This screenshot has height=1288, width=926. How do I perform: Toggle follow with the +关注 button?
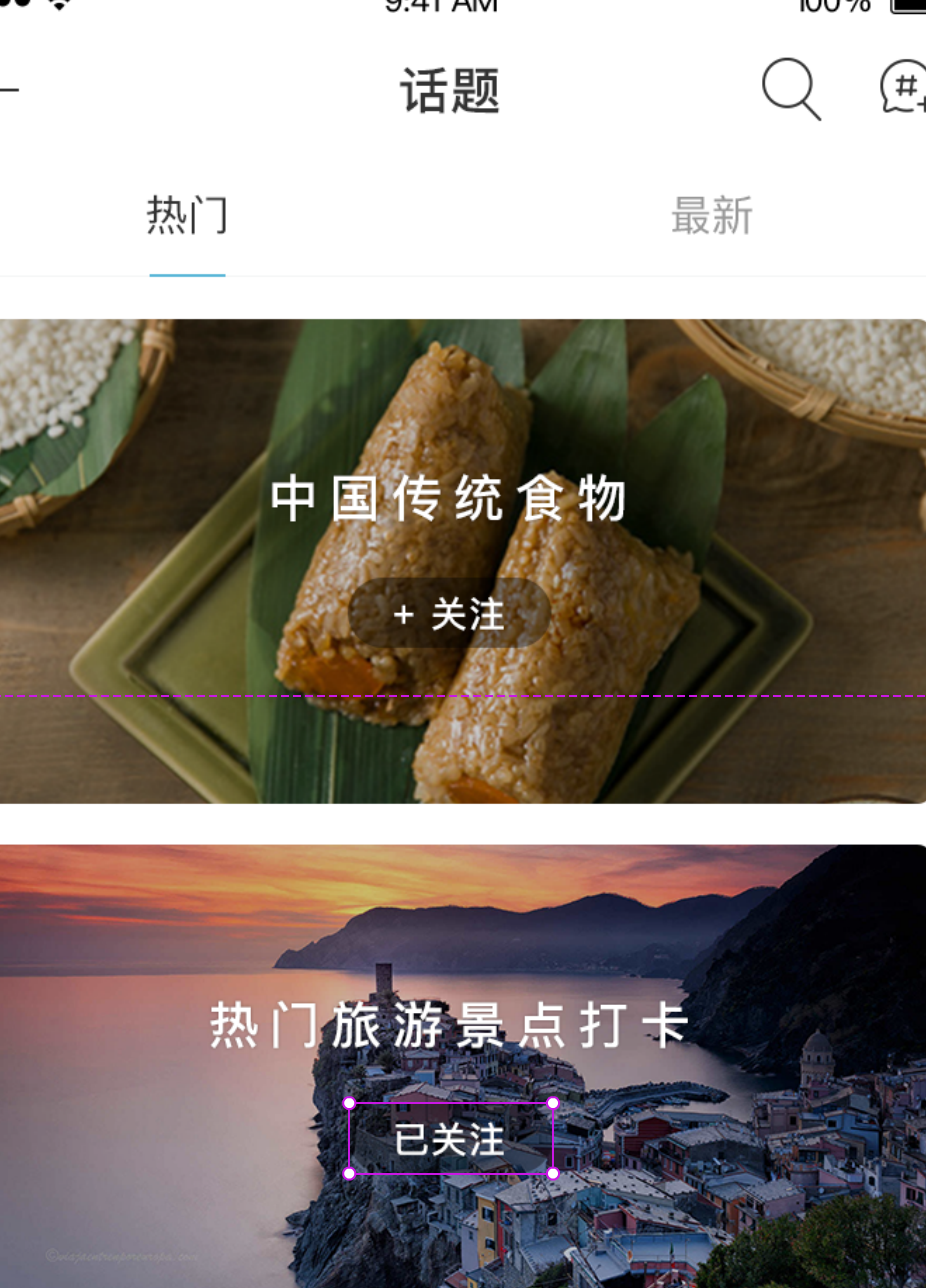(447, 614)
